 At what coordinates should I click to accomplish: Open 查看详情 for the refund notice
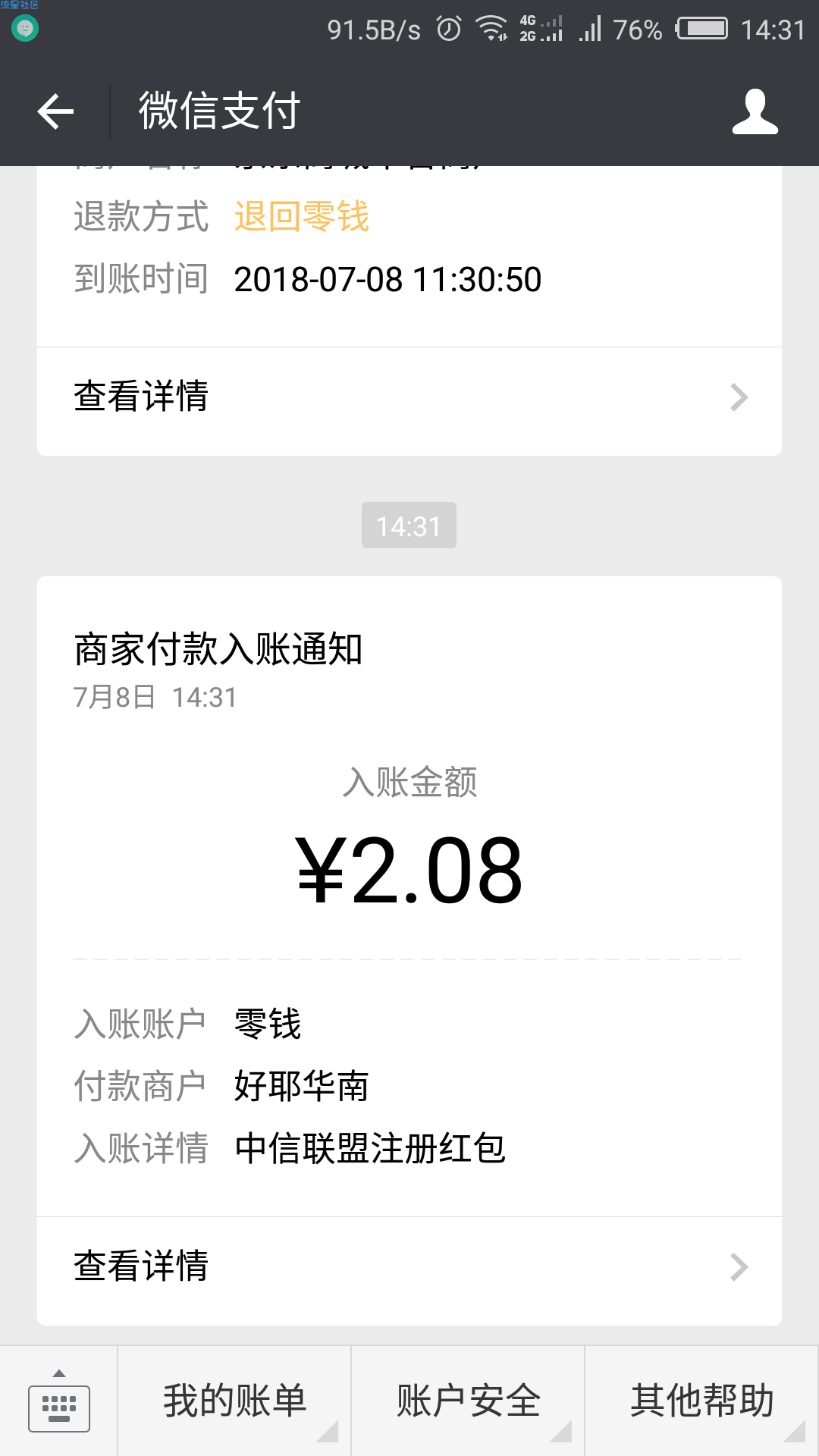(409, 397)
